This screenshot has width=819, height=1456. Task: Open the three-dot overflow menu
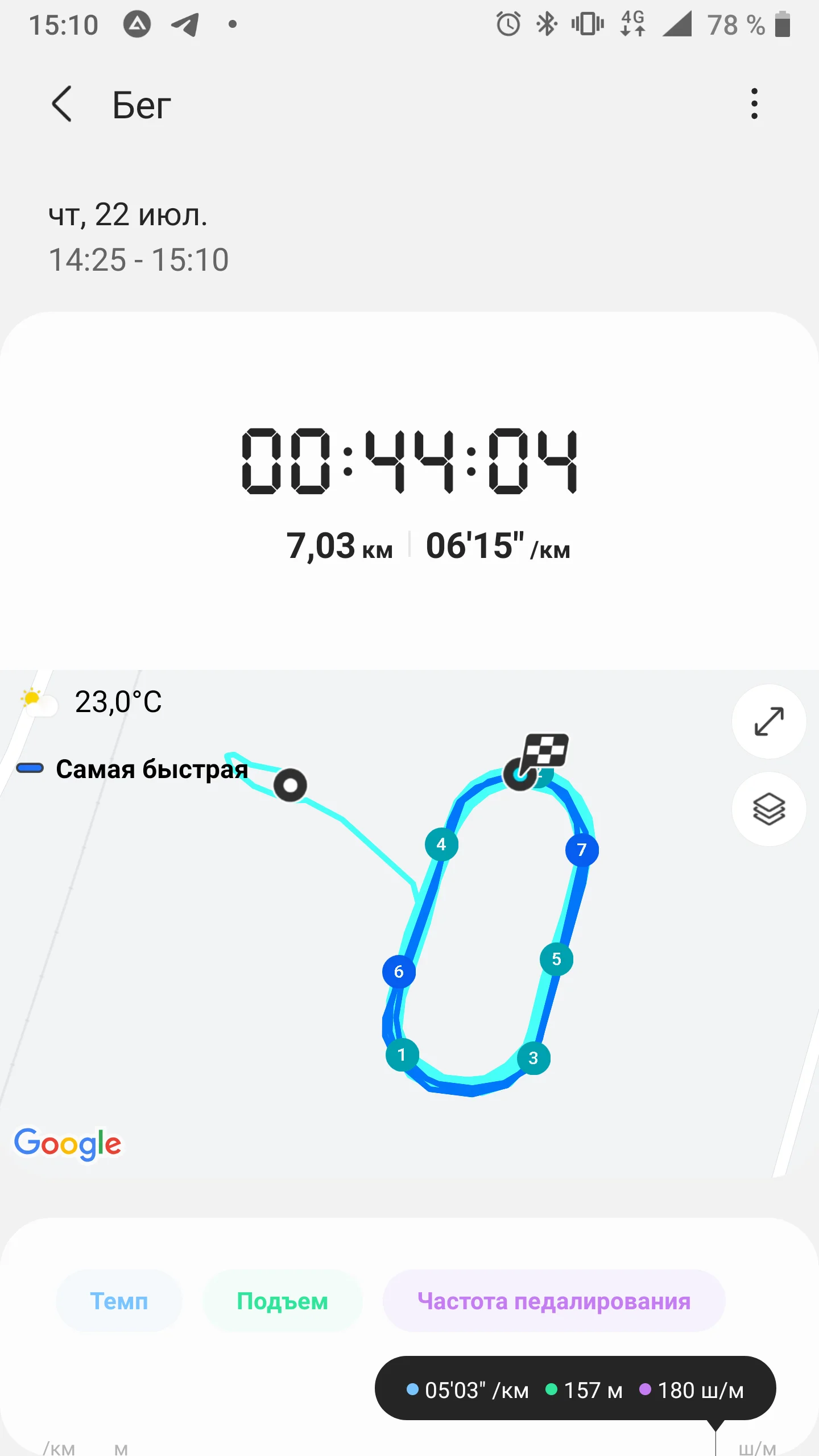tap(754, 104)
